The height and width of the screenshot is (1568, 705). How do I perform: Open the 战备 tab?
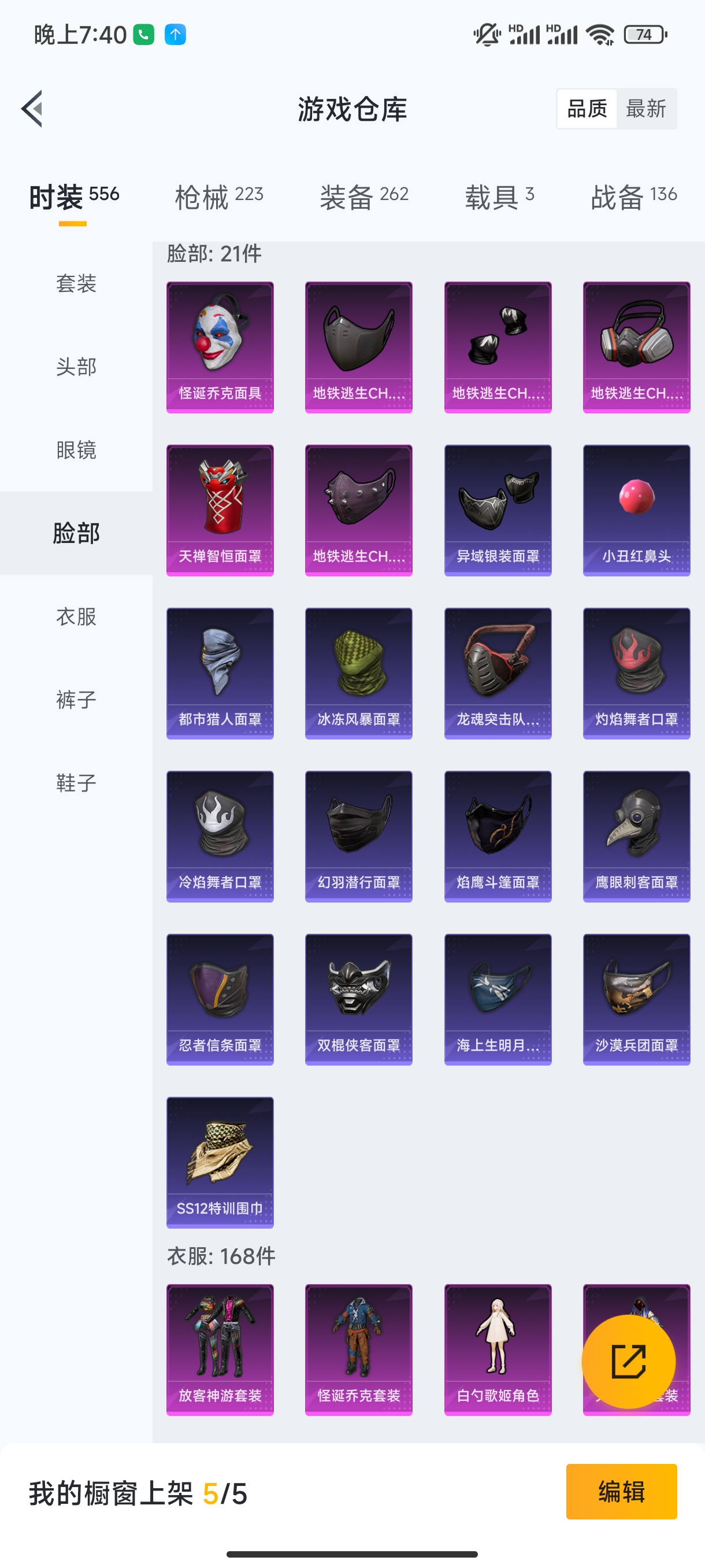pyautogui.click(x=634, y=197)
